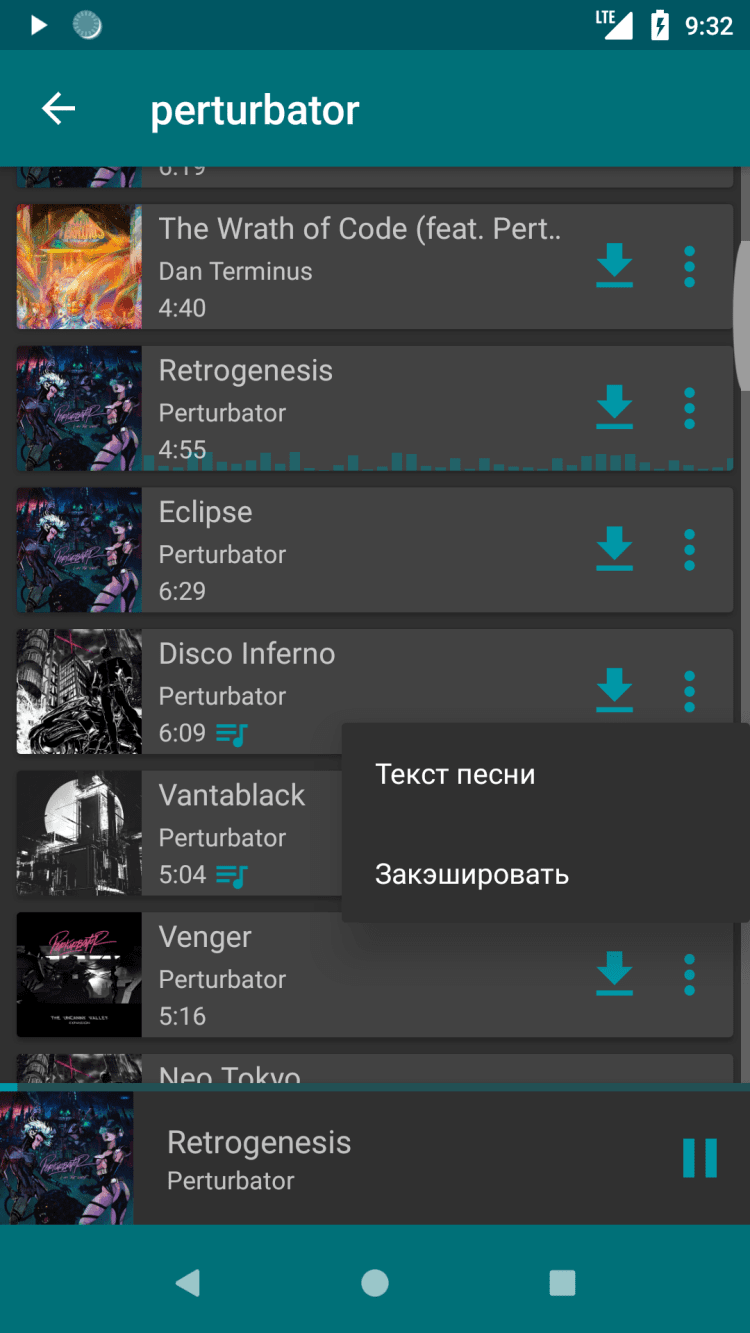The height and width of the screenshot is (1333, 750).
Task: Choose "Закэшировать" from the popup menu
Action: coord(472,874)
